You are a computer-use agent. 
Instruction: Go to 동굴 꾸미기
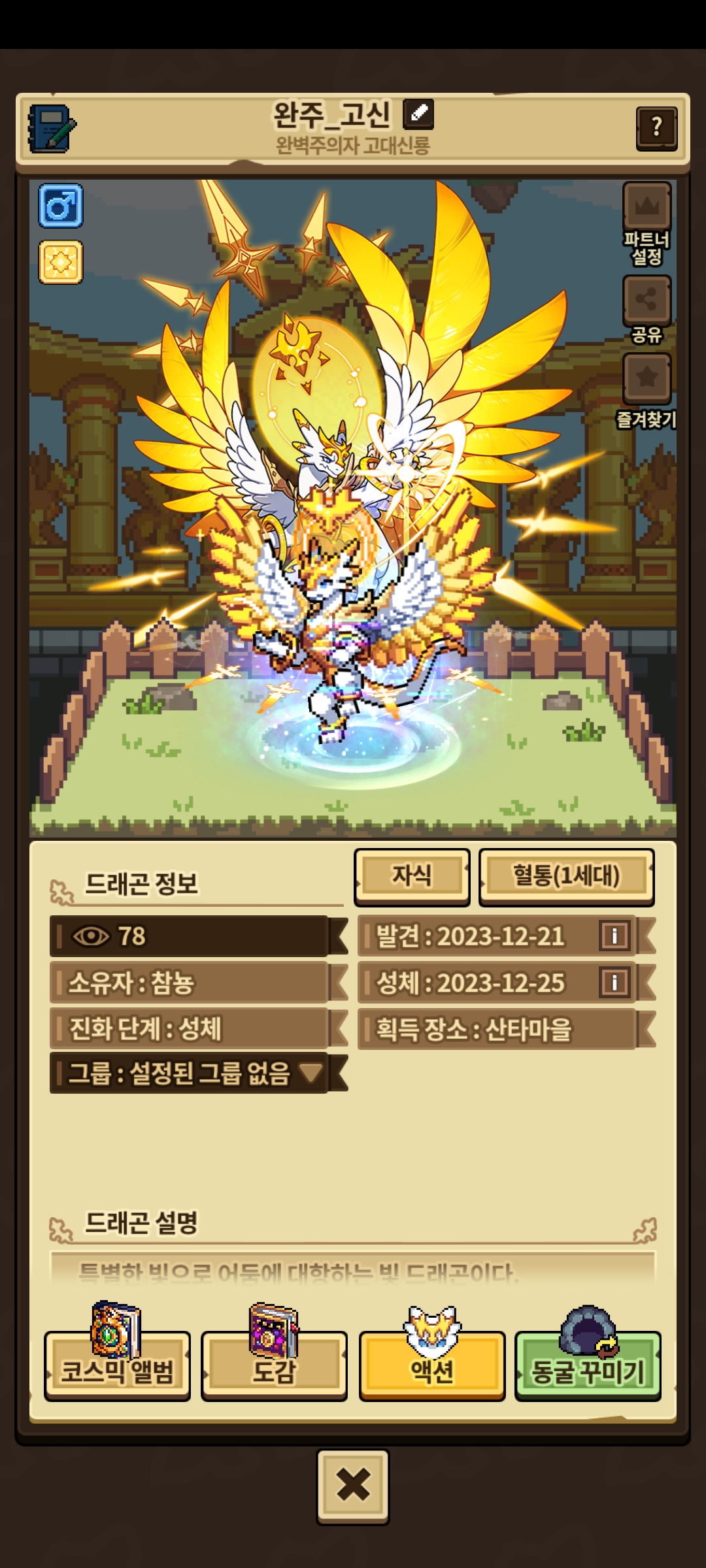[588, 1355]
